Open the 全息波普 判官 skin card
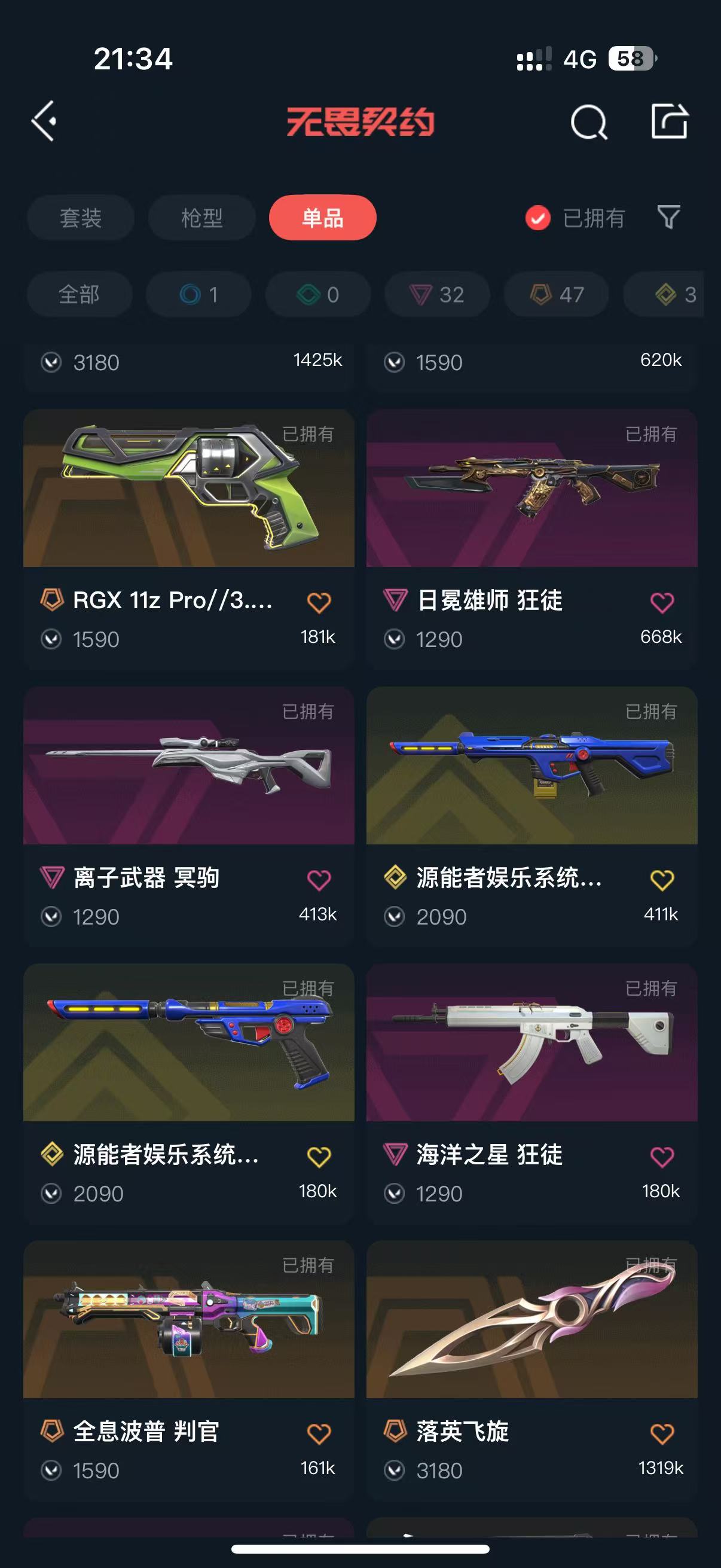Image resolution: width=721 pixels, height=1568 pixels. coord(188,1320)
